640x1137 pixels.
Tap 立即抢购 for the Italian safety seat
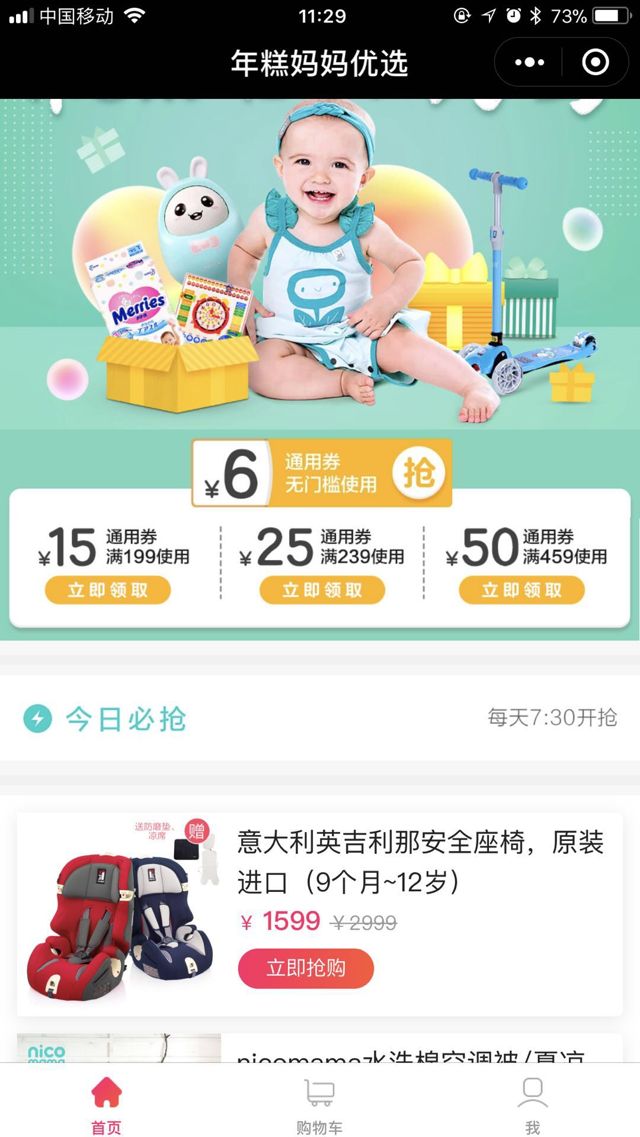pos(305,968)
